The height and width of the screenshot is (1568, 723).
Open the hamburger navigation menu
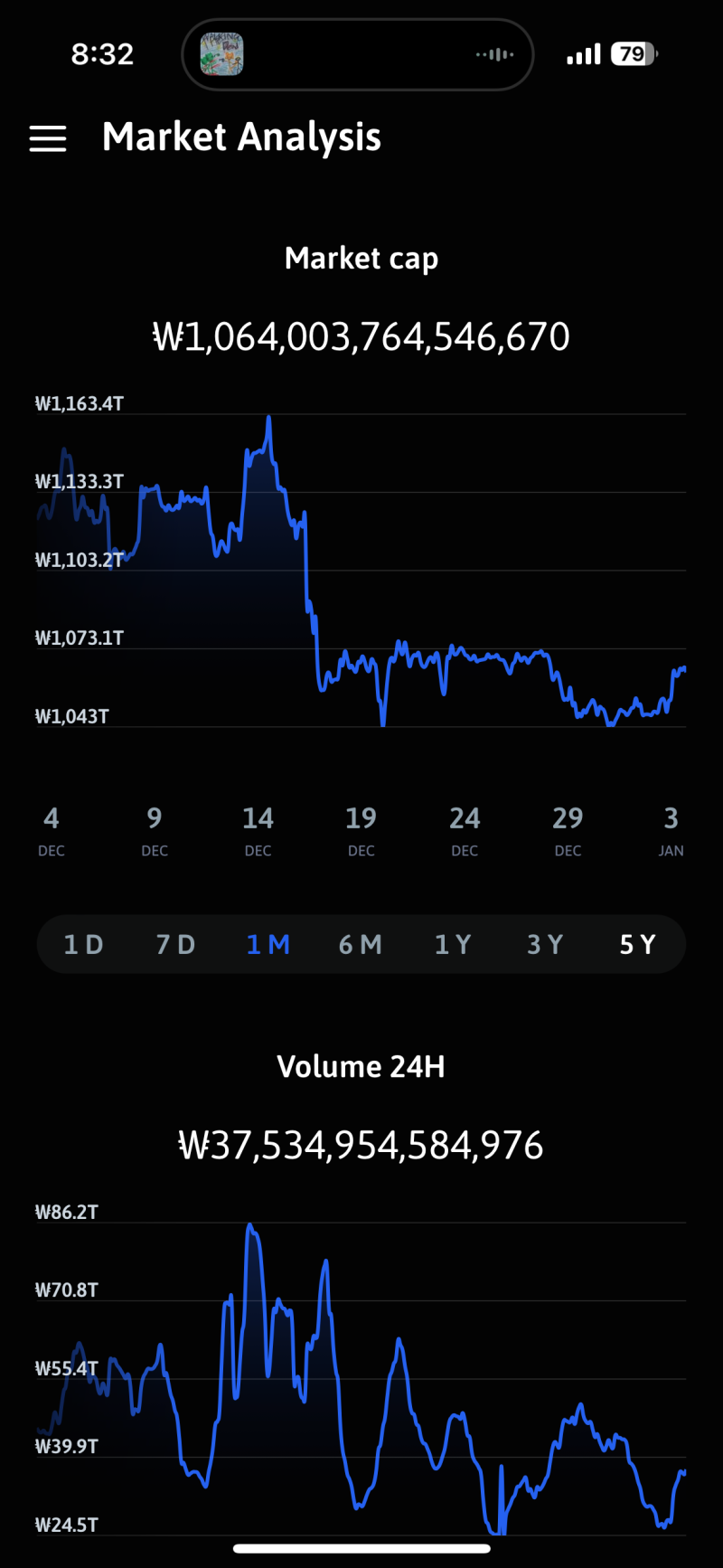(x=47, y=137)
